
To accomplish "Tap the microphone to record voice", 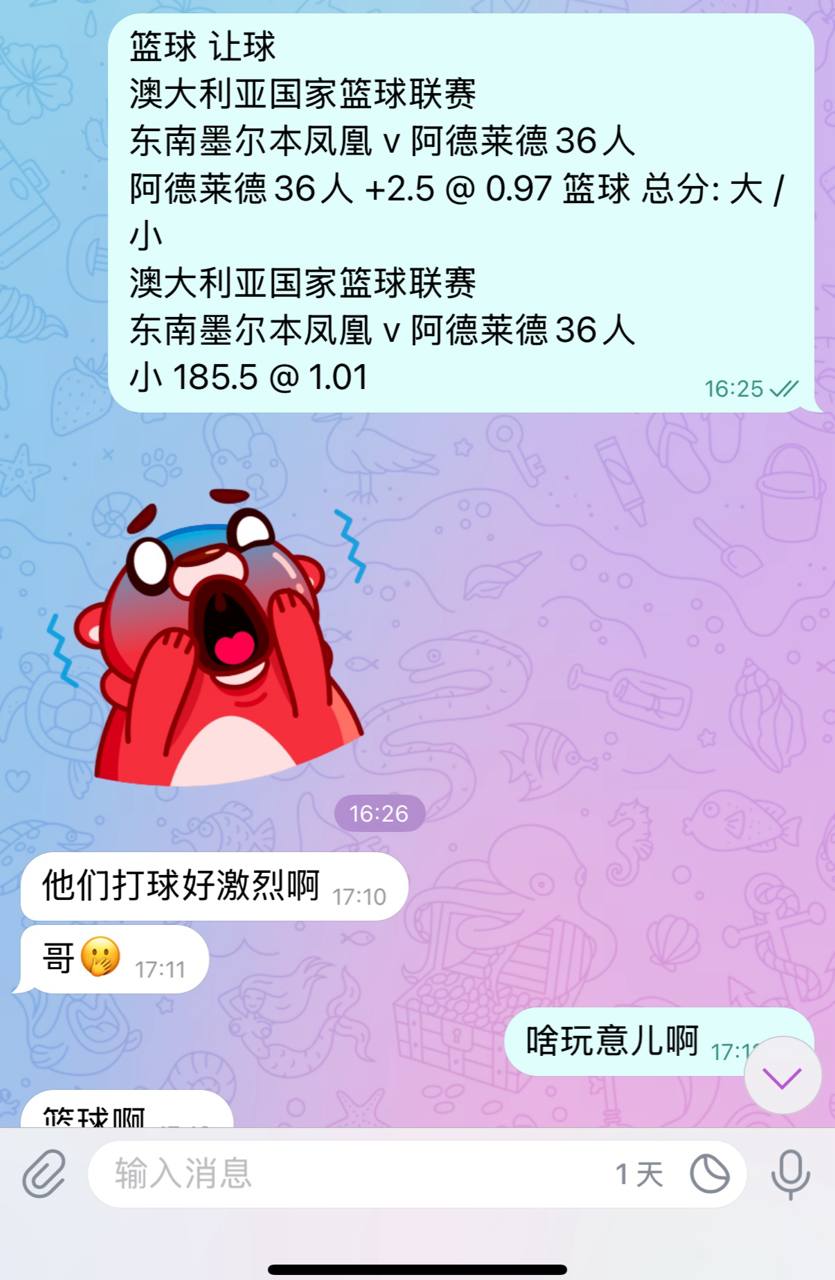I will point(790,1173).
